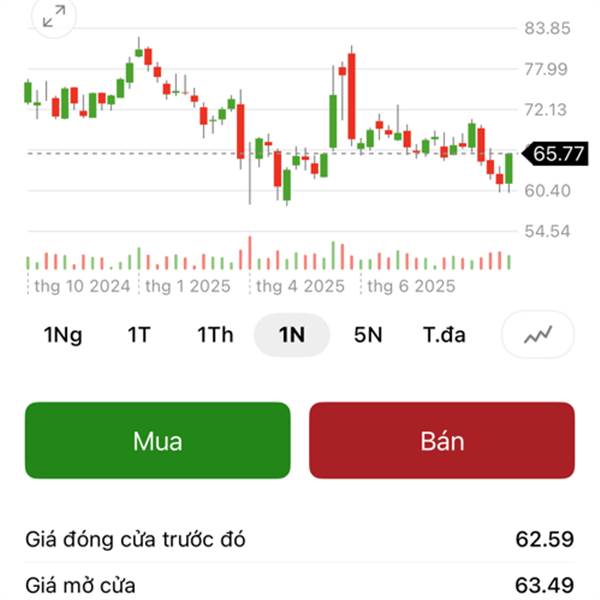Show the 1Th chart range
The height and width of the screenshot is (600, 600).
[214, 335]
